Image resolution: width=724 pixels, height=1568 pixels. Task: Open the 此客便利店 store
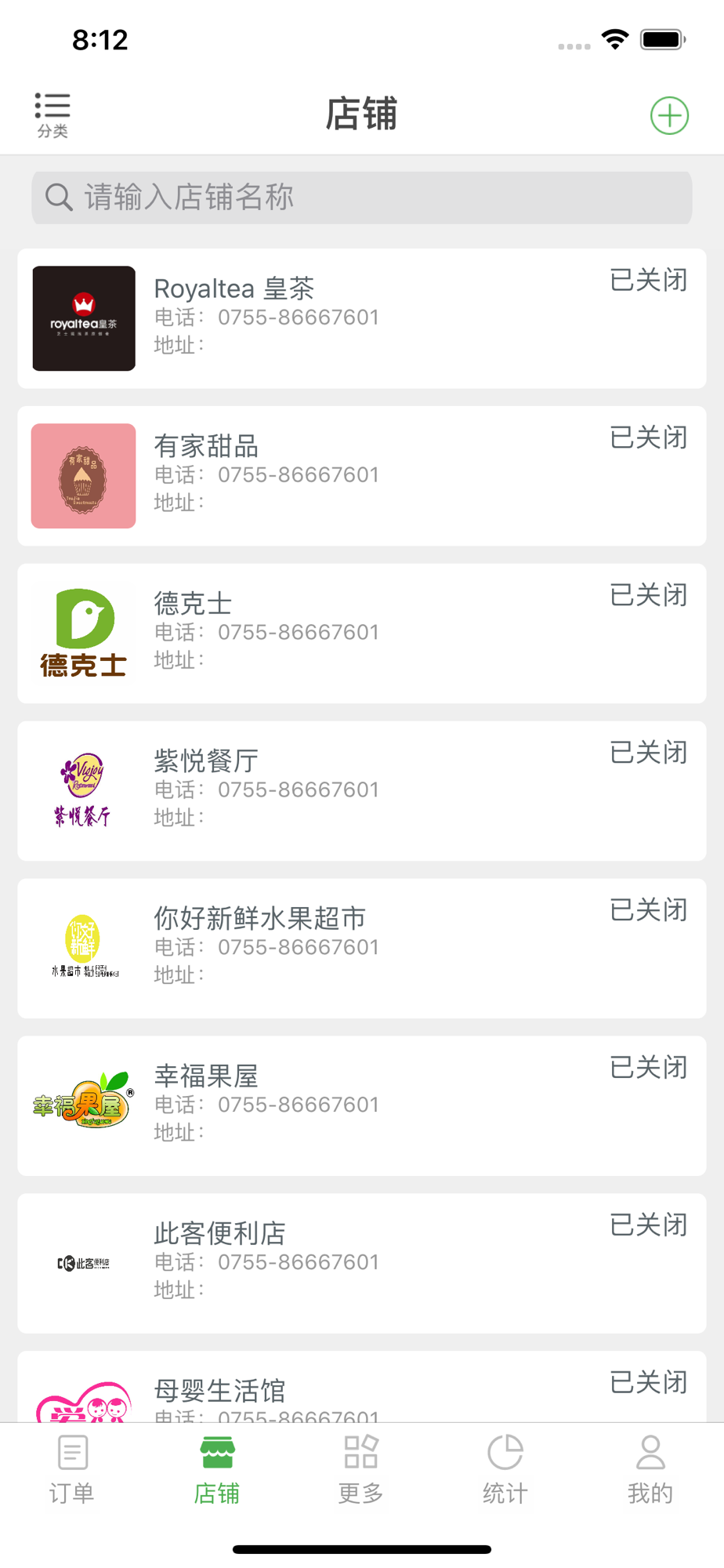361,1263
